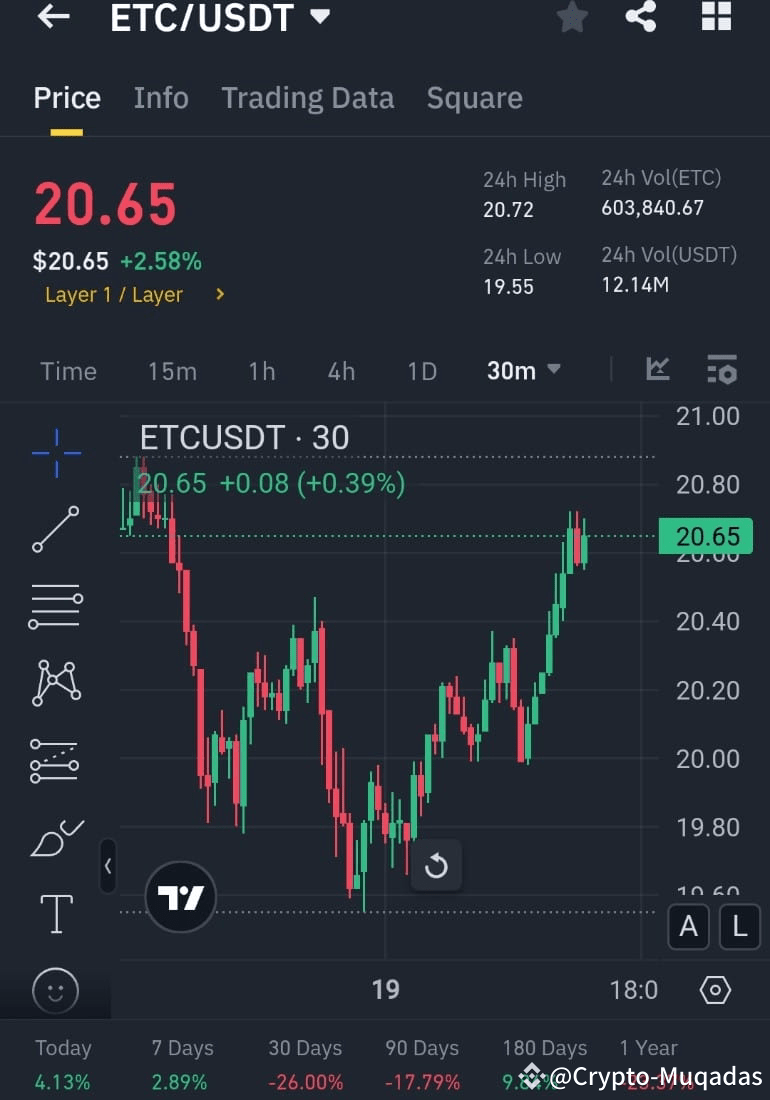This screenshot has height=1100, width=770.
Task: Open the horizontal lines tool
Action: pos(55,605)
